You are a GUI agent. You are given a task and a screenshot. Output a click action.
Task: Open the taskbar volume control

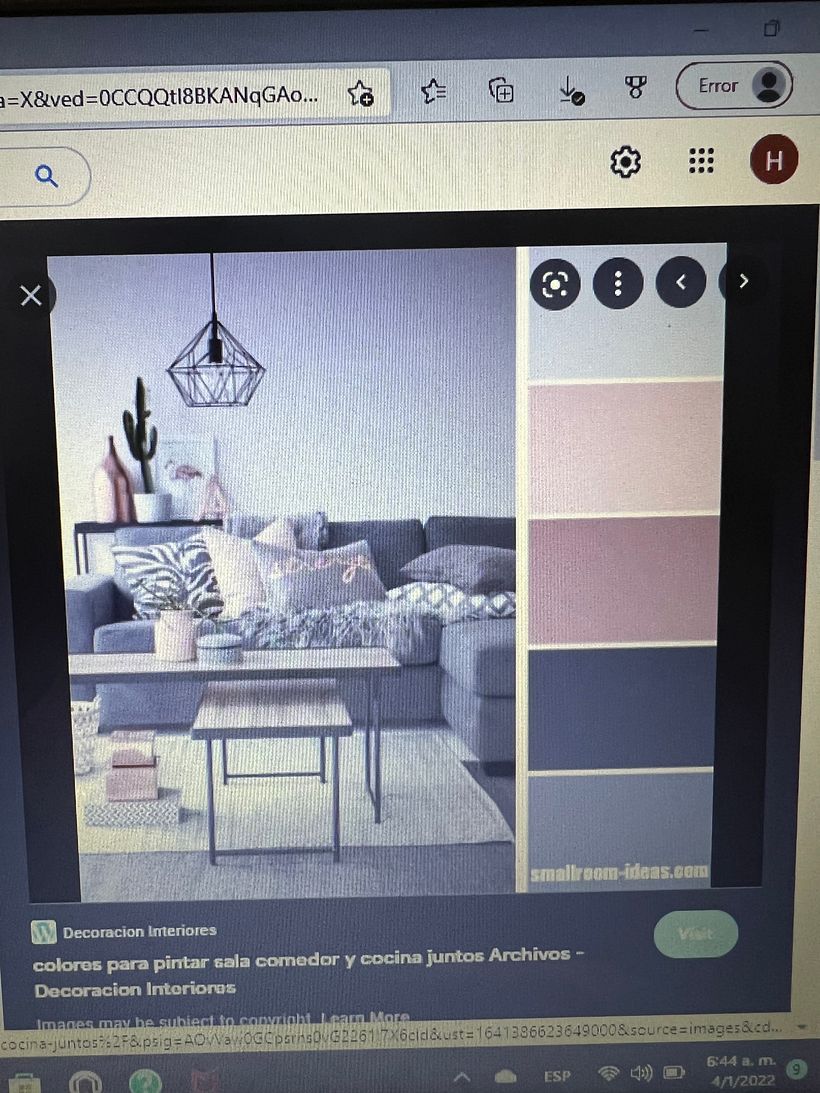tap(641, 1074)
